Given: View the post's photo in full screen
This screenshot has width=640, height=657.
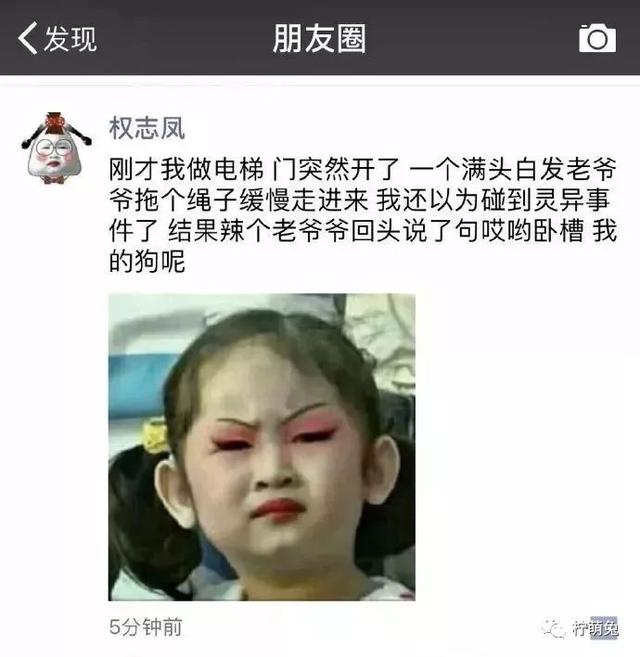Looking at the screenshot, I should [x=262, y=447].
